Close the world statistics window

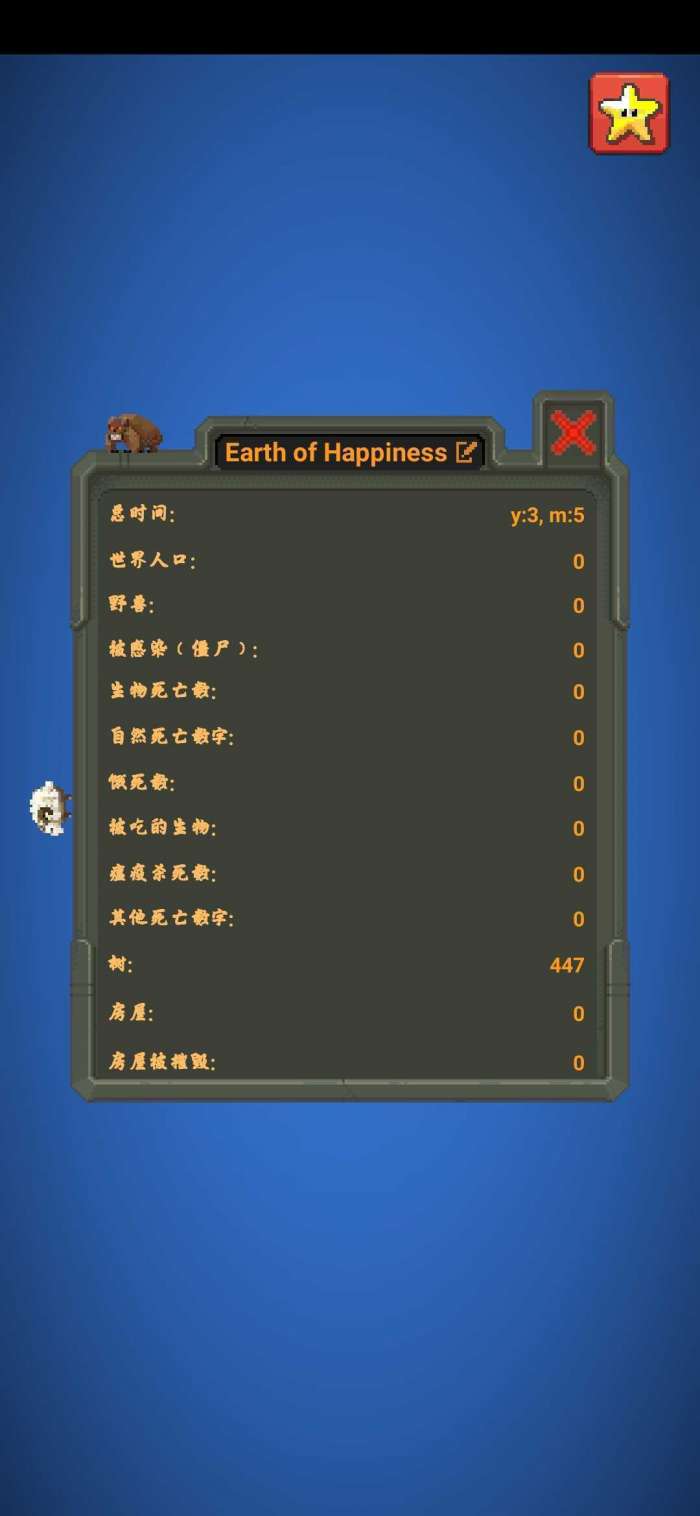(x=574, y=433)
